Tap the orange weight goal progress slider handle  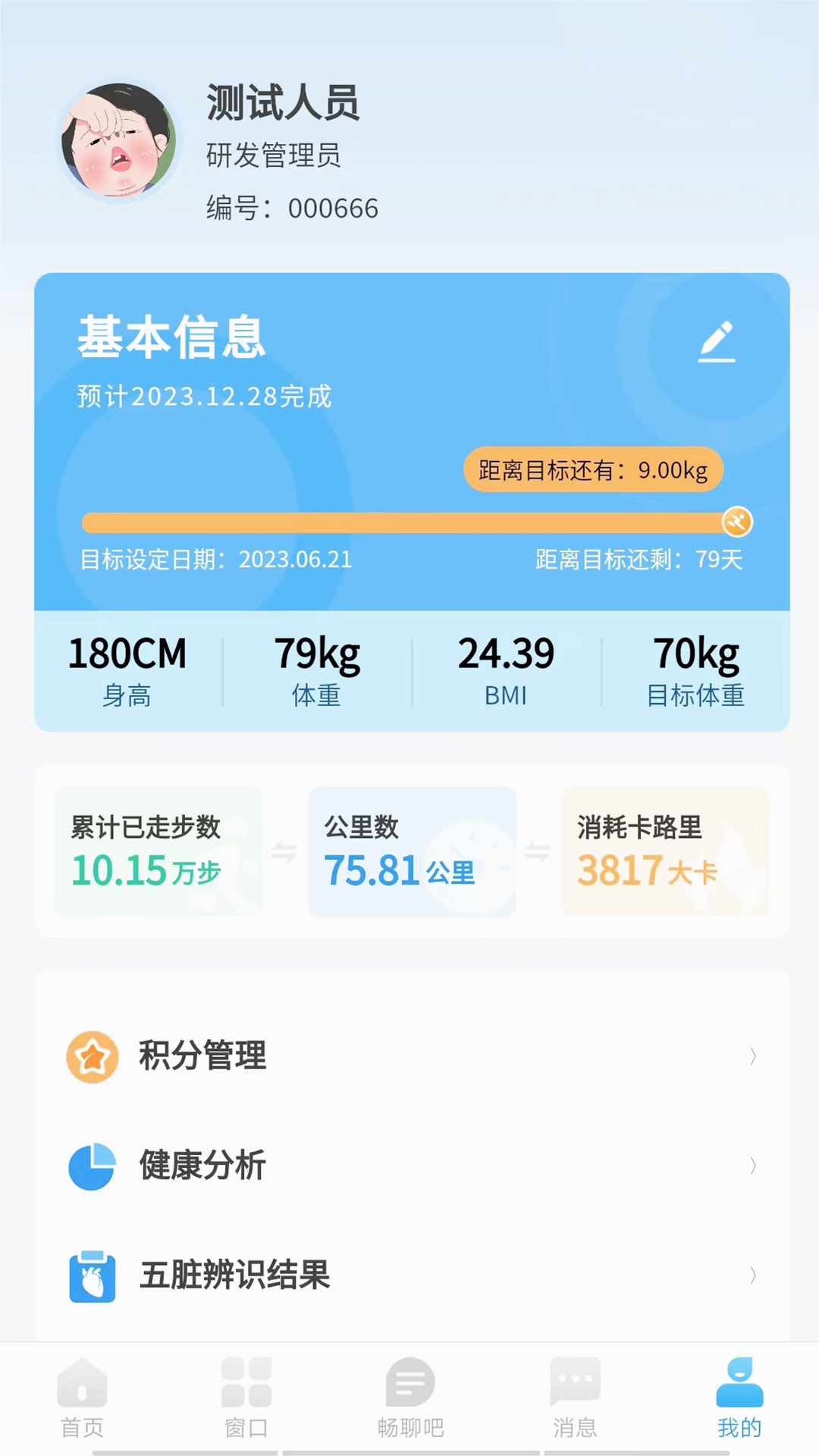click(x=736, y=522)
